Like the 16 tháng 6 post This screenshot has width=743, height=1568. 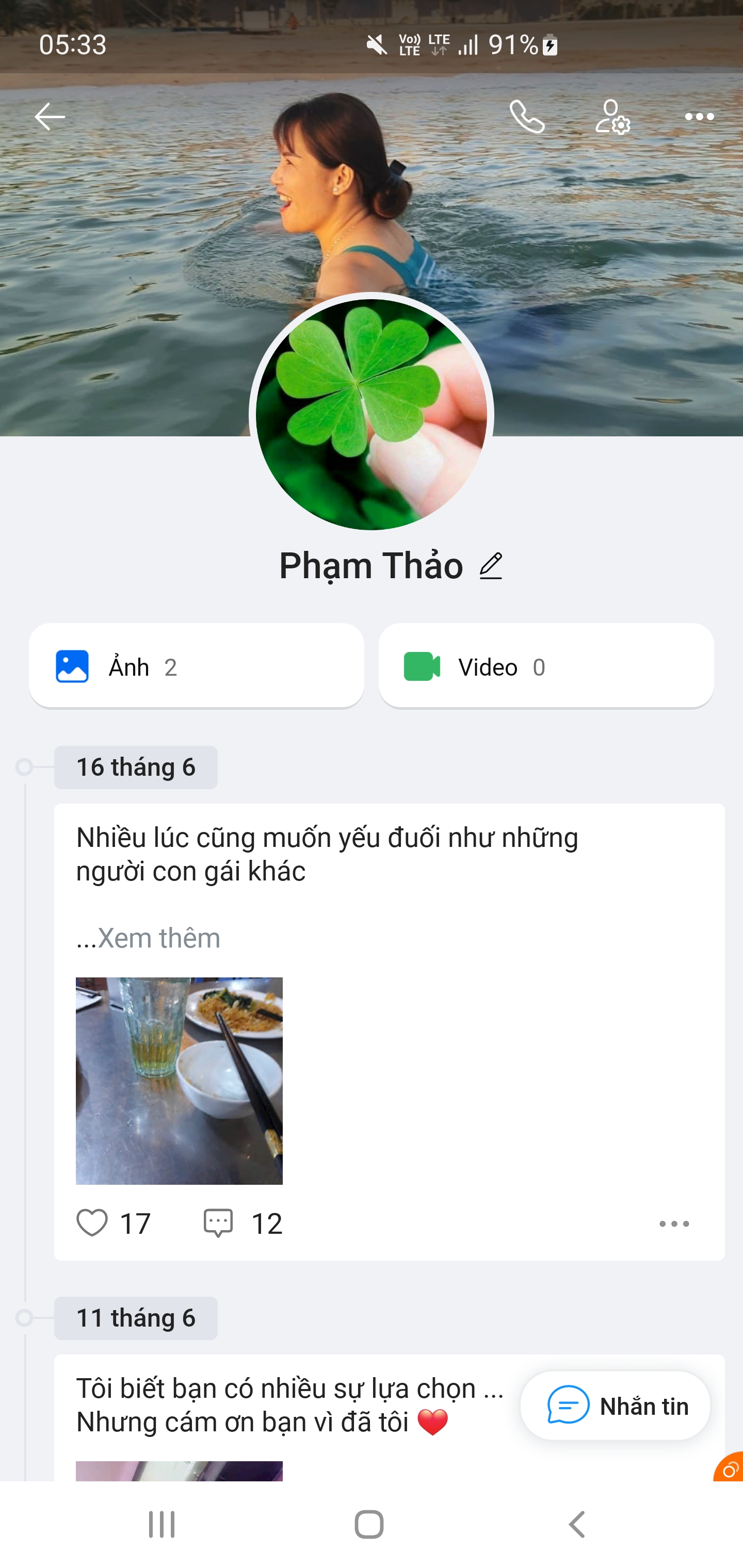coord(92,1223)
